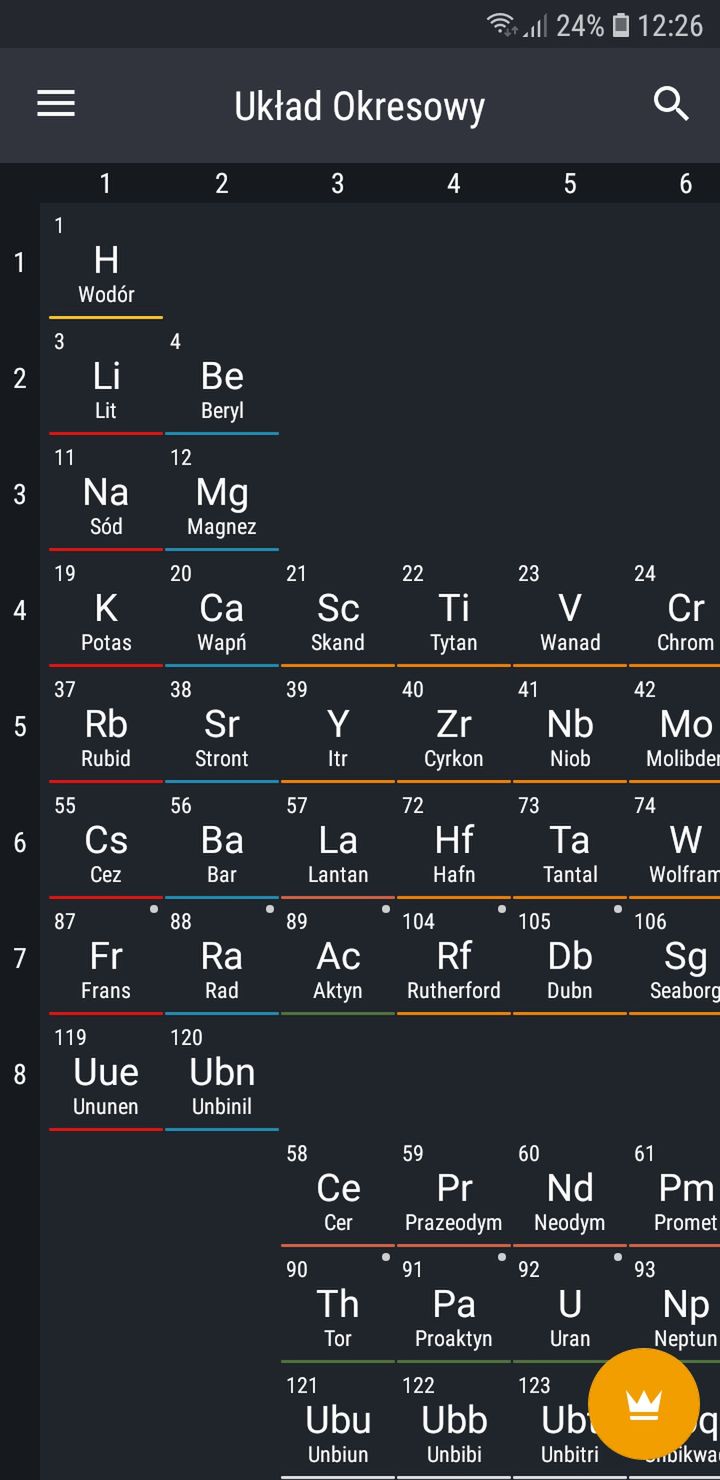Open the hamburger drawer menu
This screenshot has width=720, height=1480.
(56, 104)
